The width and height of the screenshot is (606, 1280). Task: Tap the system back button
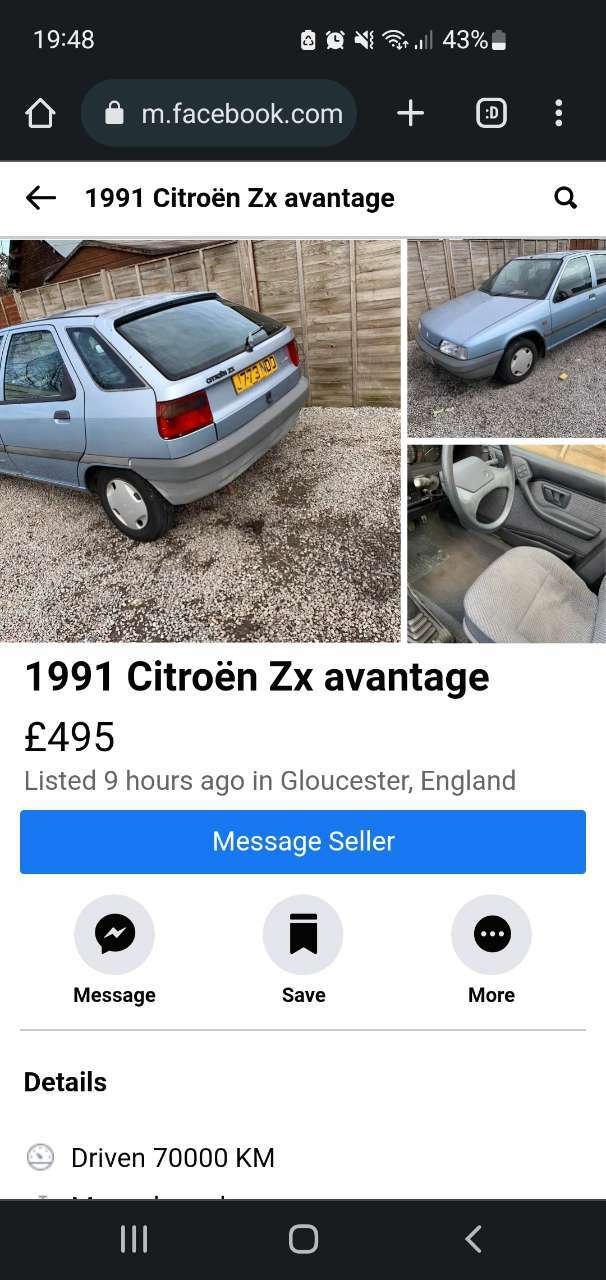pos(473,1239)
